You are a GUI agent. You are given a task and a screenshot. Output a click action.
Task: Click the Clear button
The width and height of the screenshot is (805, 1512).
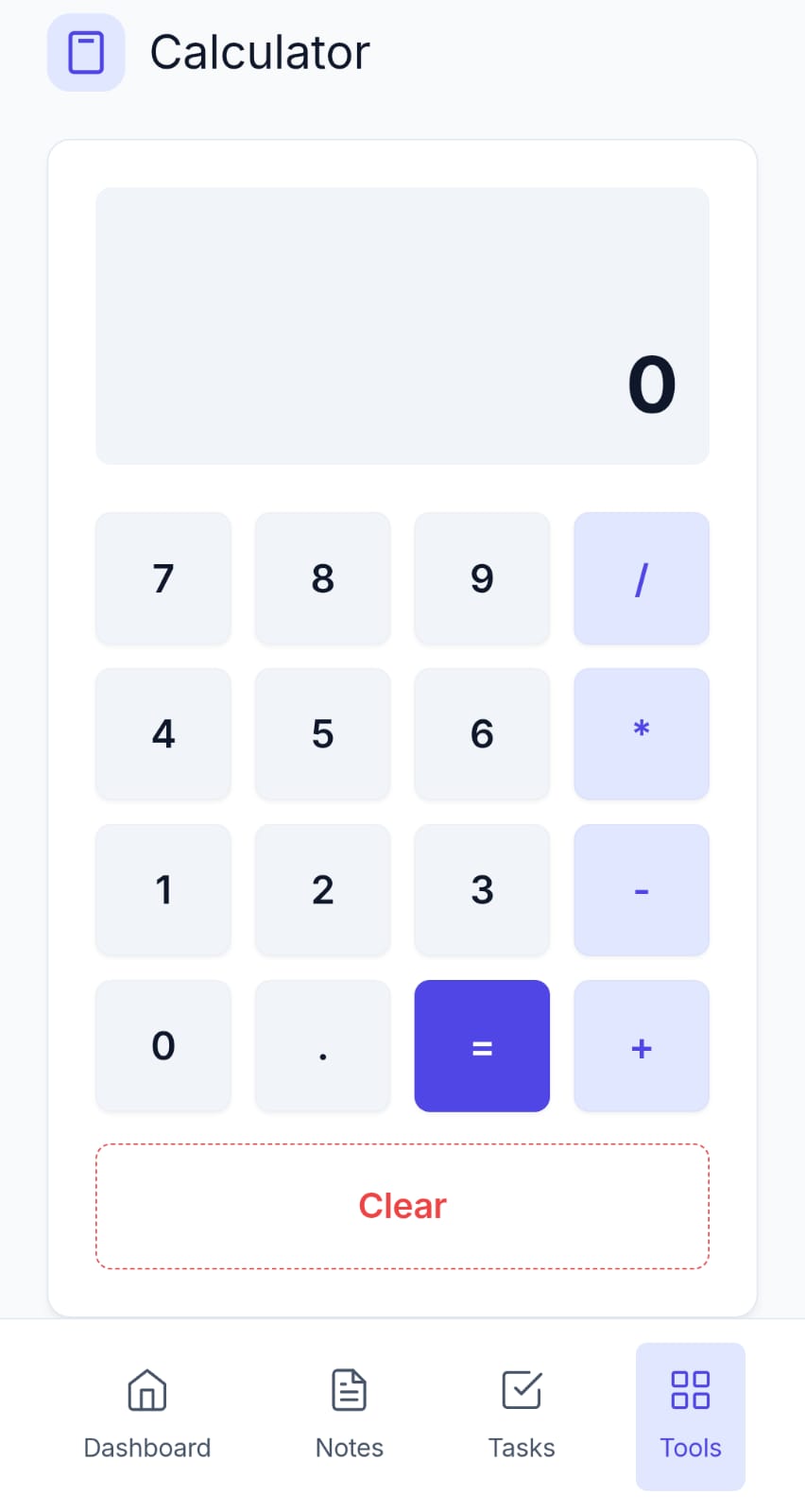click(402, 1206)
